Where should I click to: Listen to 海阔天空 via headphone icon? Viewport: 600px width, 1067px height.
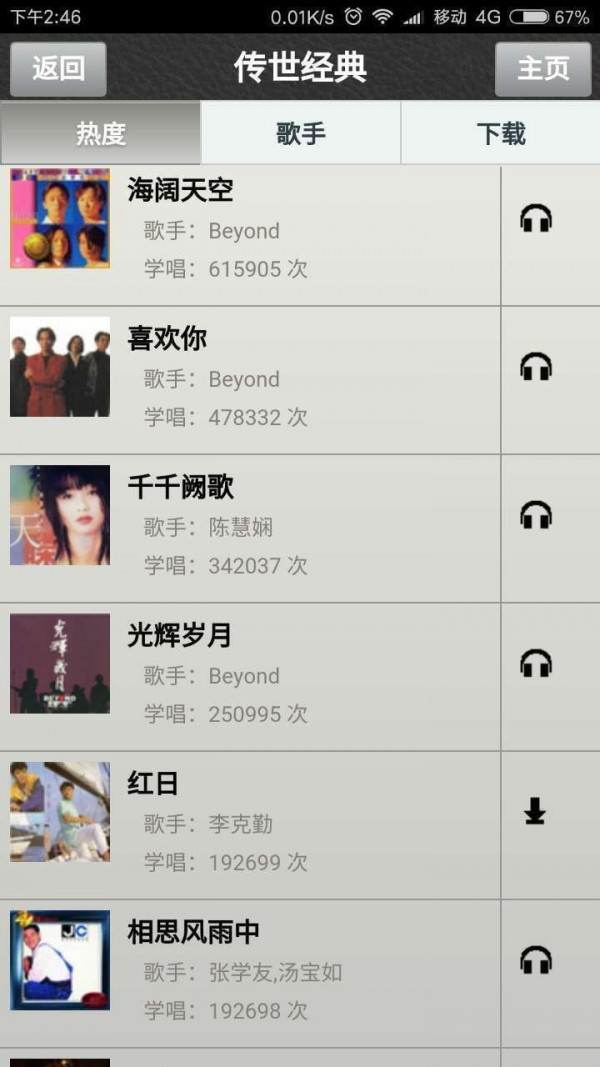(x=536, y=219)
